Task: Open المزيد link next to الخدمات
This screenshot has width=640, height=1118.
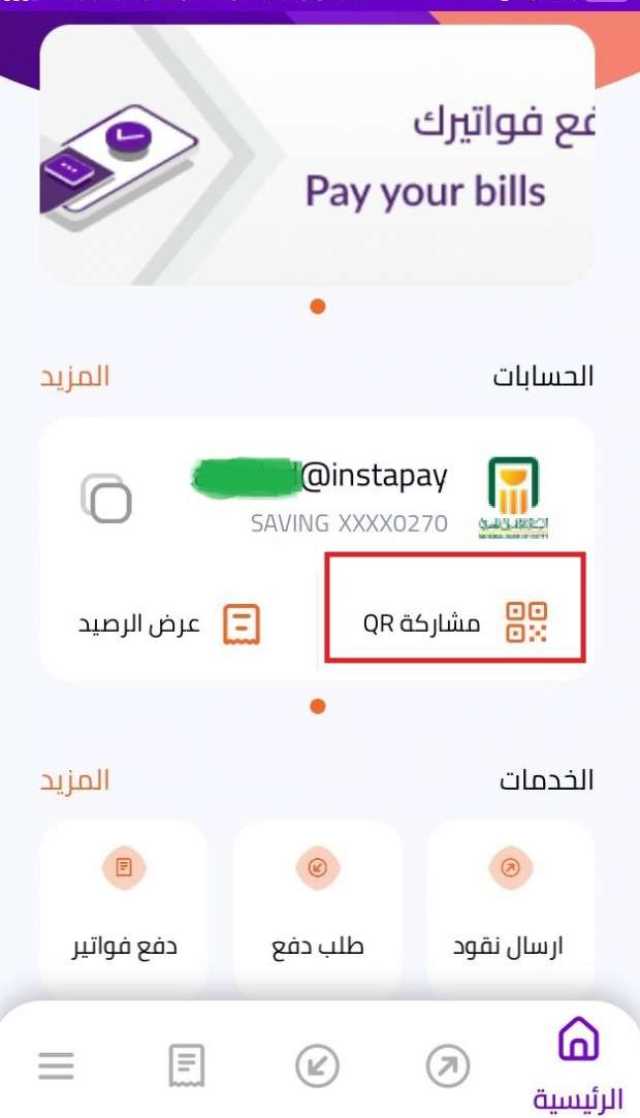Action: (74, 780)
